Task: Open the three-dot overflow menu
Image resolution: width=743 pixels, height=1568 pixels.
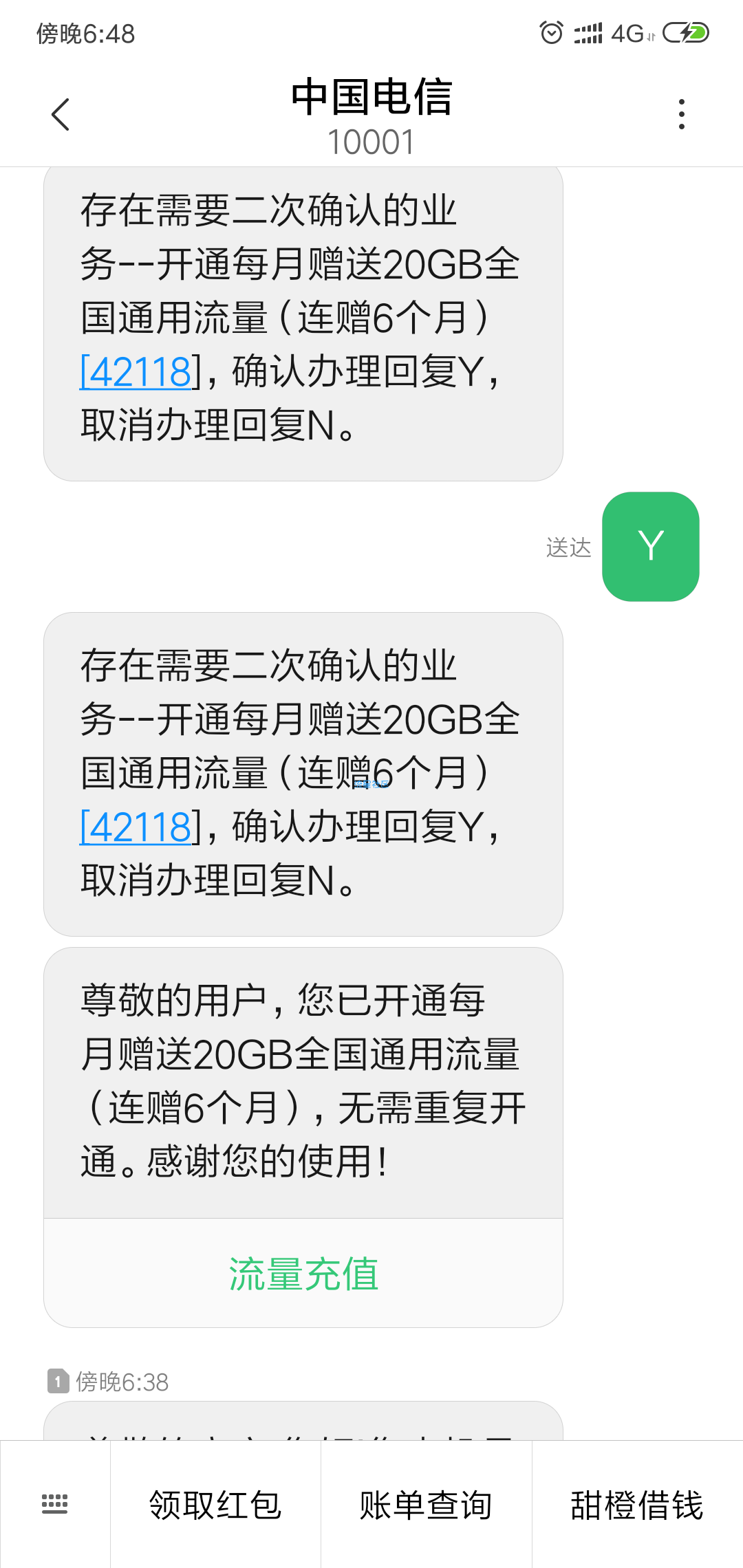Action: [681, 114]
